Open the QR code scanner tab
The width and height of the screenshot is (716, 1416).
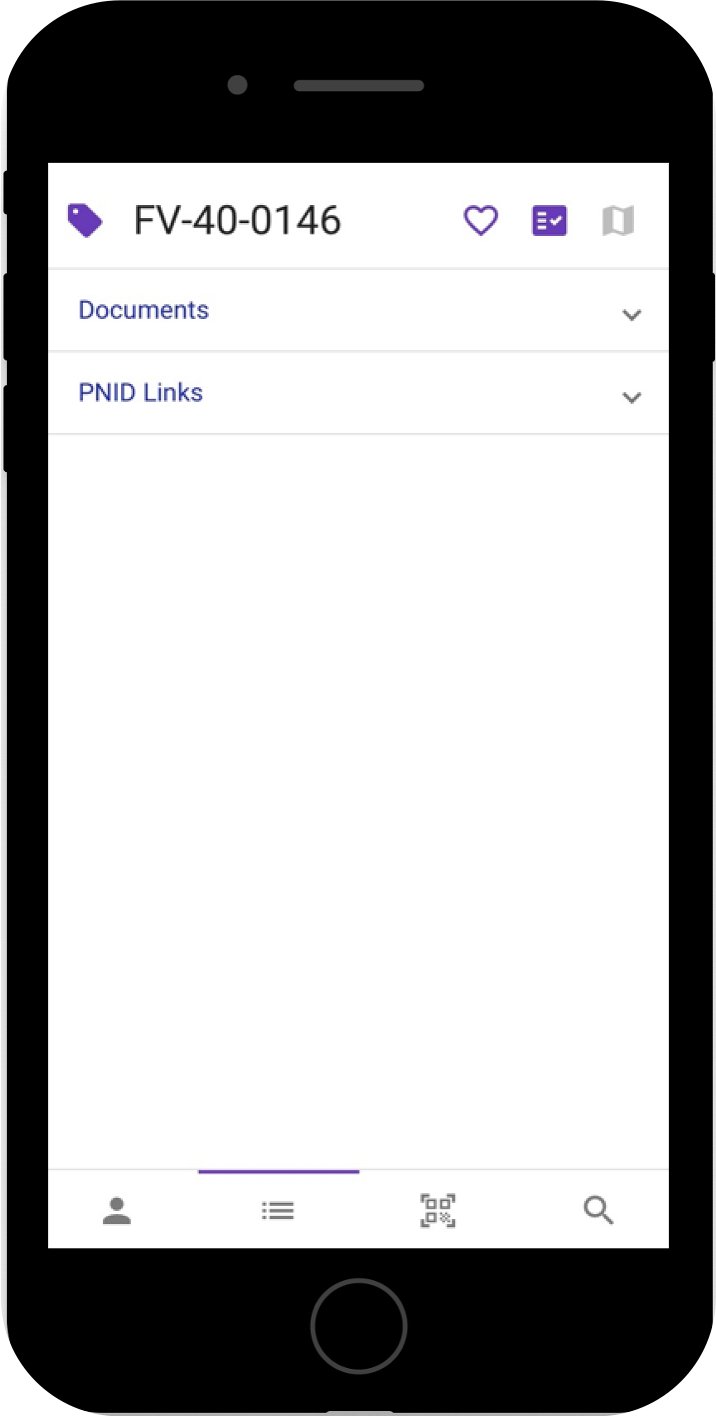(438, 1211)
